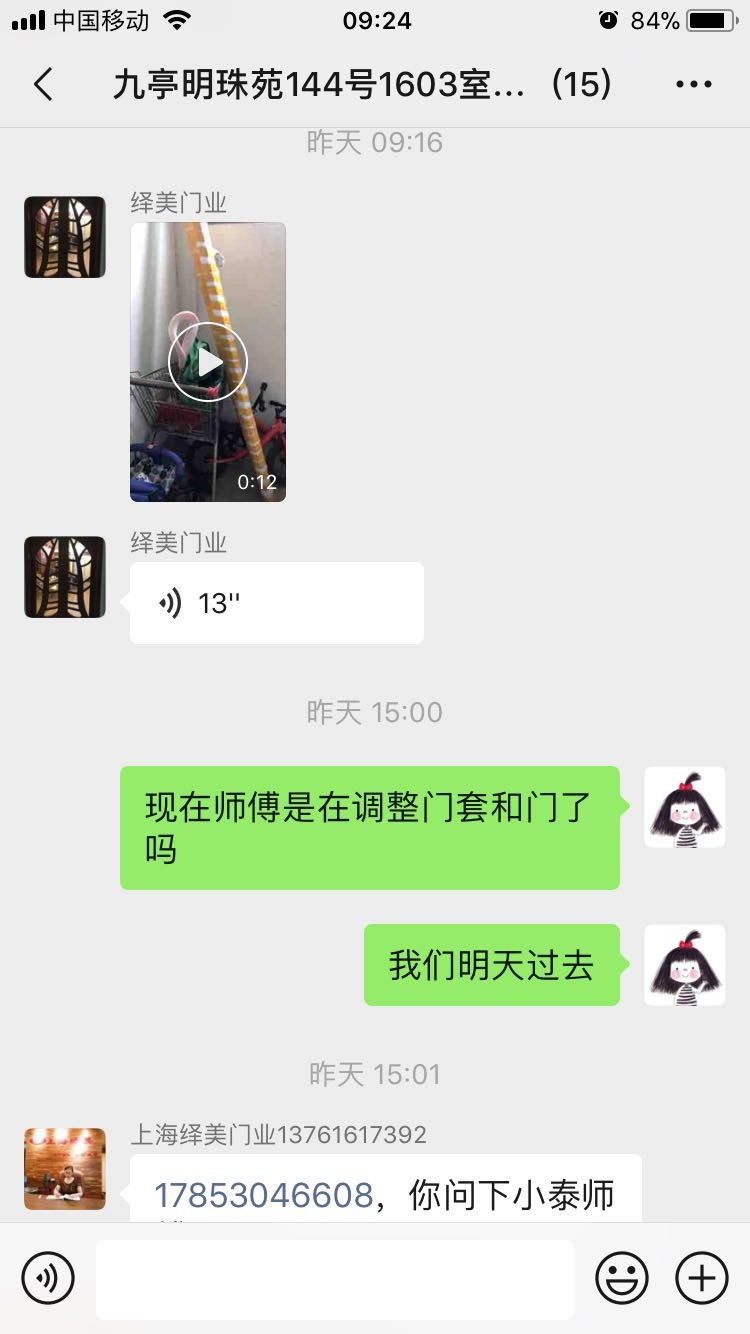Go back to the chat list
This screenshot has height=1334, width=750.
point(42,85)
